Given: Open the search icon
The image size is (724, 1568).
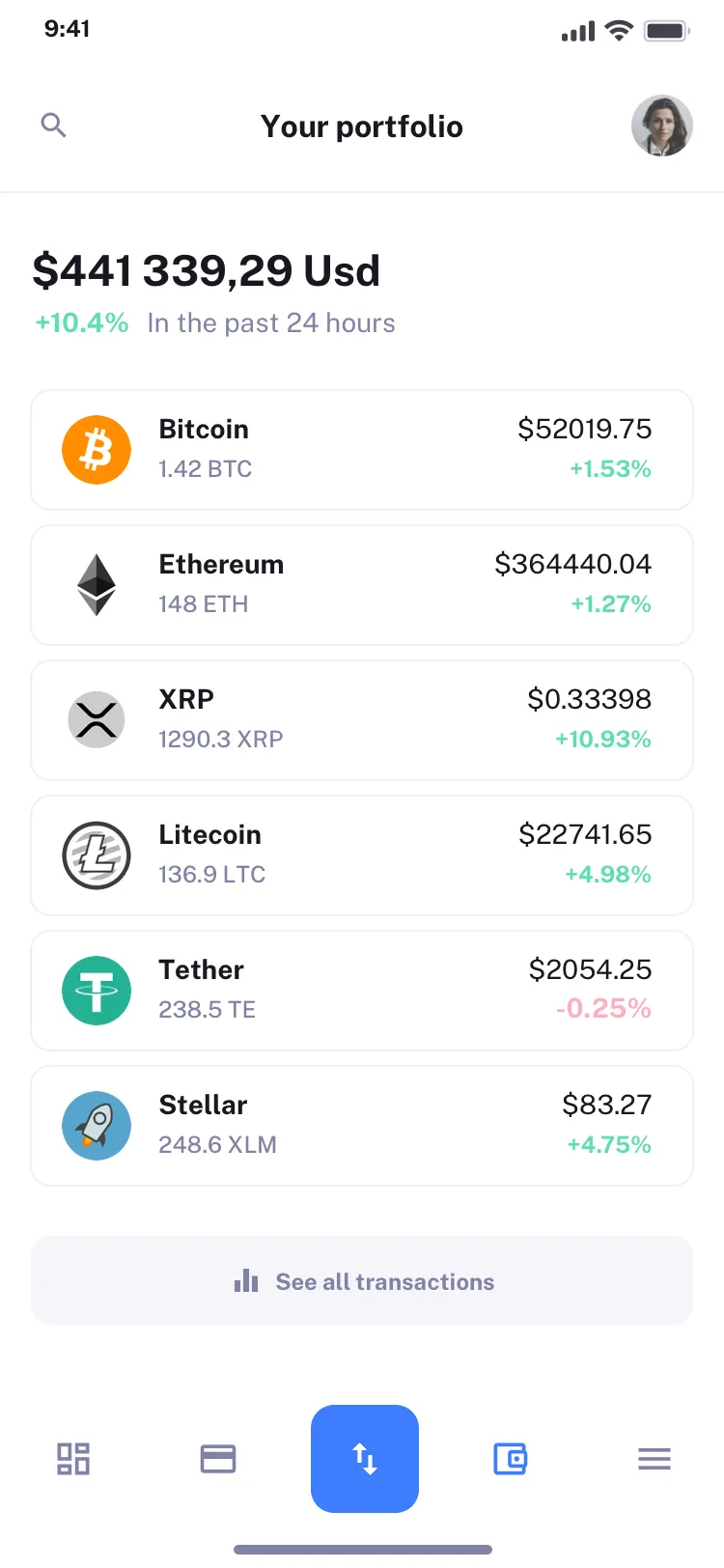Looking at the screenshot, I should [54, 126].
